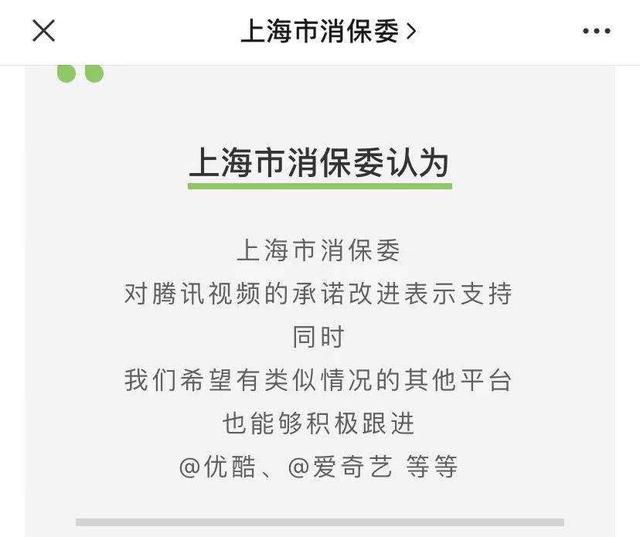This screenshot has height=537, width=640.
Task: Close the article page
Action: tap(43, 31)
